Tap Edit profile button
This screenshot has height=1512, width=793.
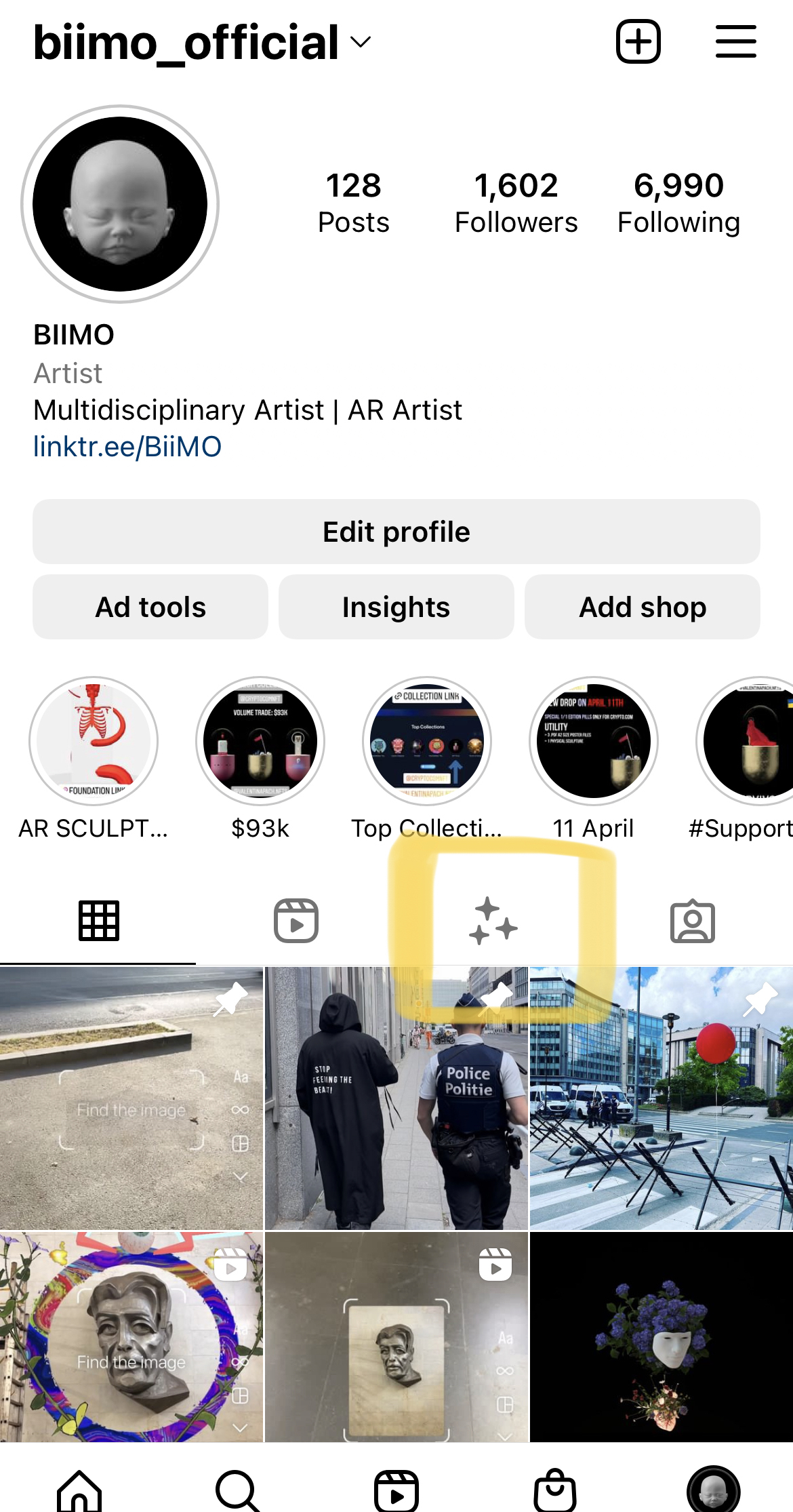click(396, 532)
